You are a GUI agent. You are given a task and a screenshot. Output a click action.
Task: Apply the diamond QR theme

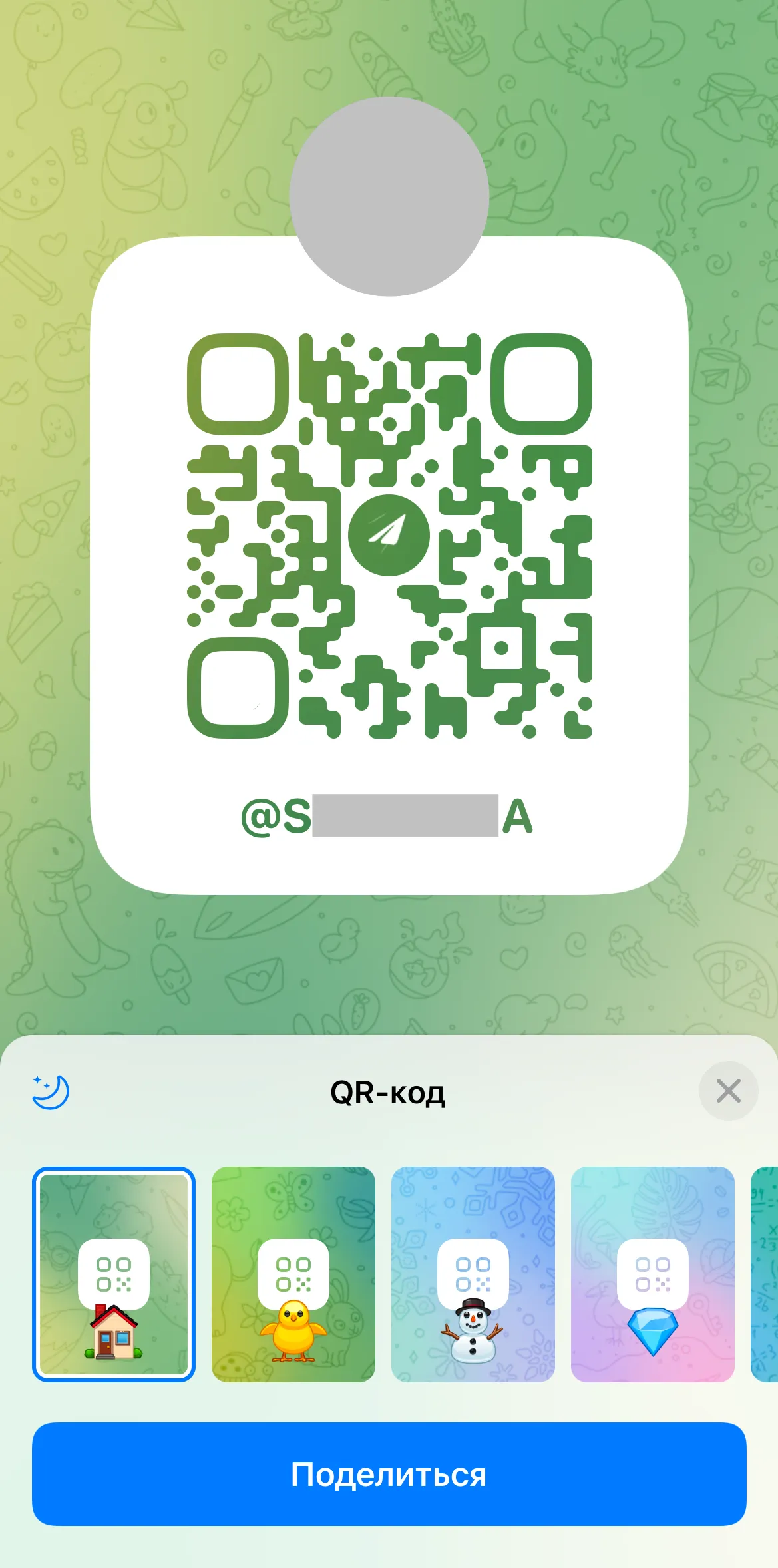click(653, 1274)
